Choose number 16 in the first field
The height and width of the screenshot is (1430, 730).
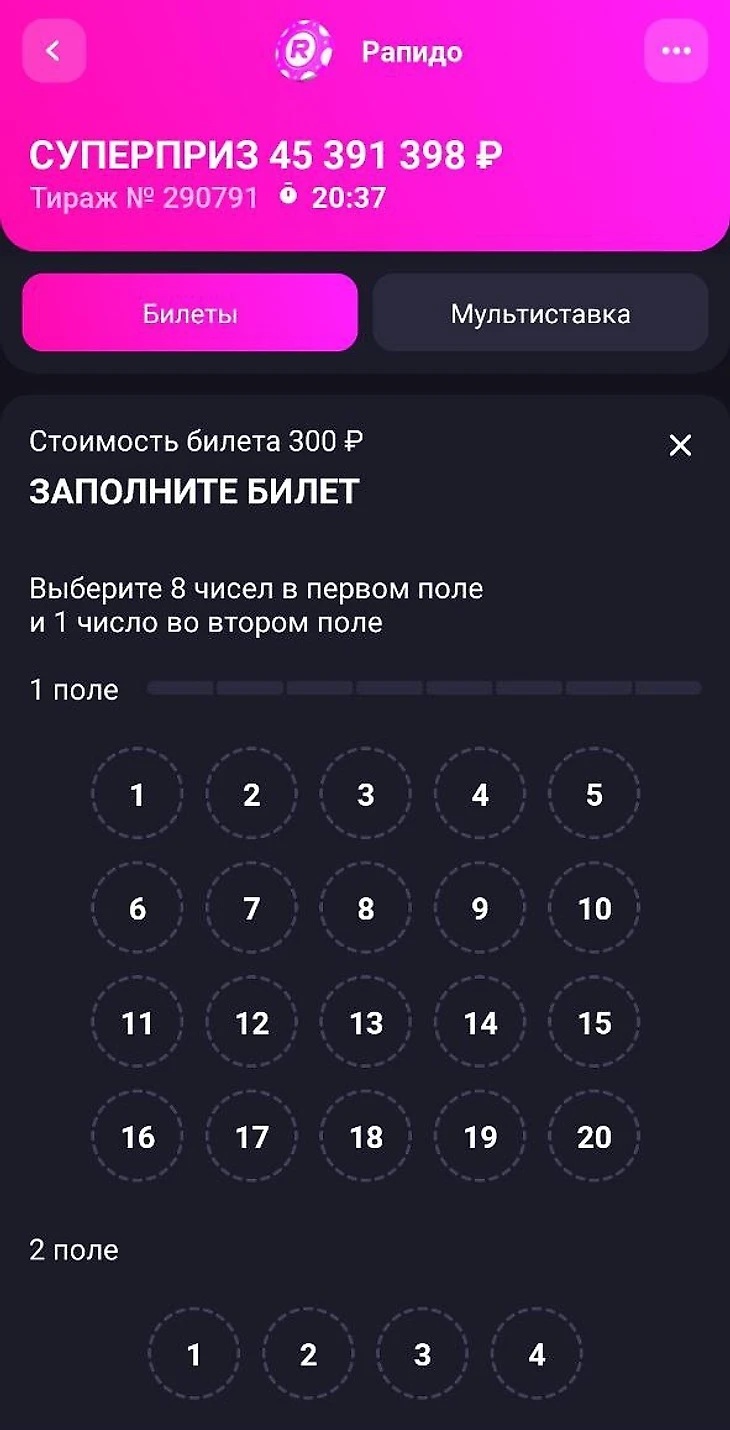tap(137, 1137)
